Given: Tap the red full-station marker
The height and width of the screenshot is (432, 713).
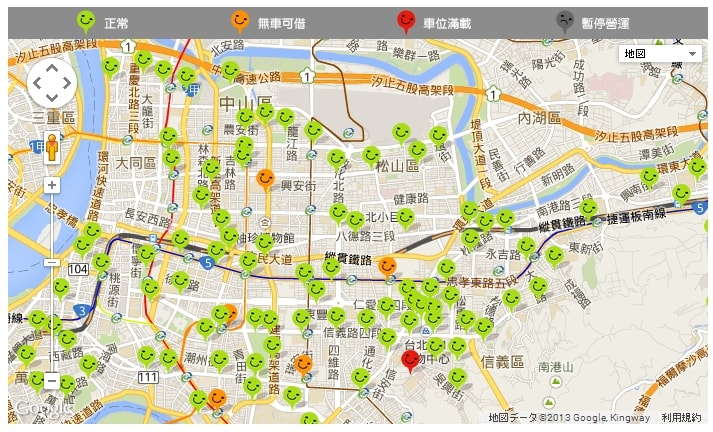Looking at the screenshot, I should (409, 359).
